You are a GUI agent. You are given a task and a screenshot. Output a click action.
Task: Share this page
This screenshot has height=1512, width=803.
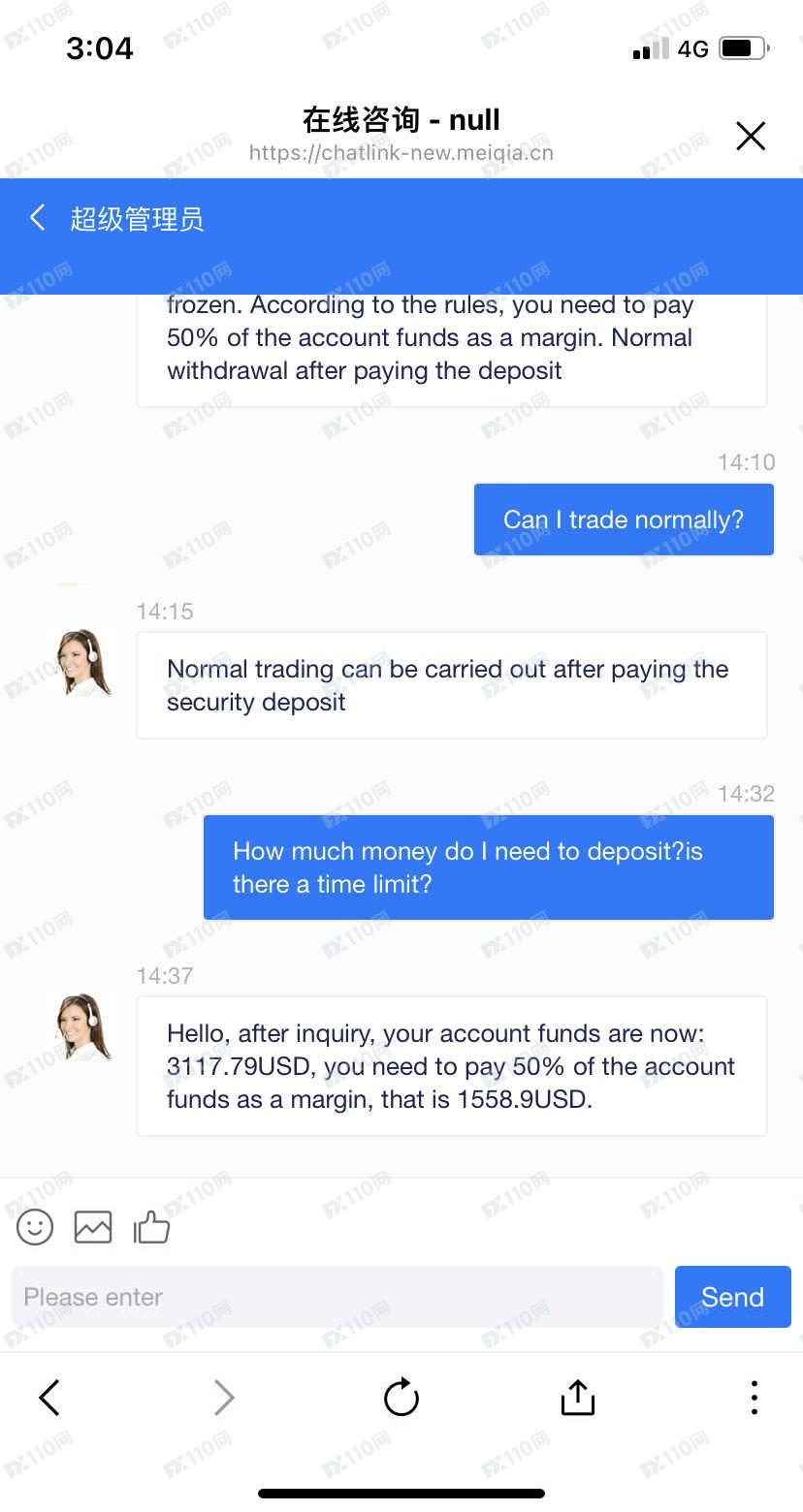point(577,1398)
